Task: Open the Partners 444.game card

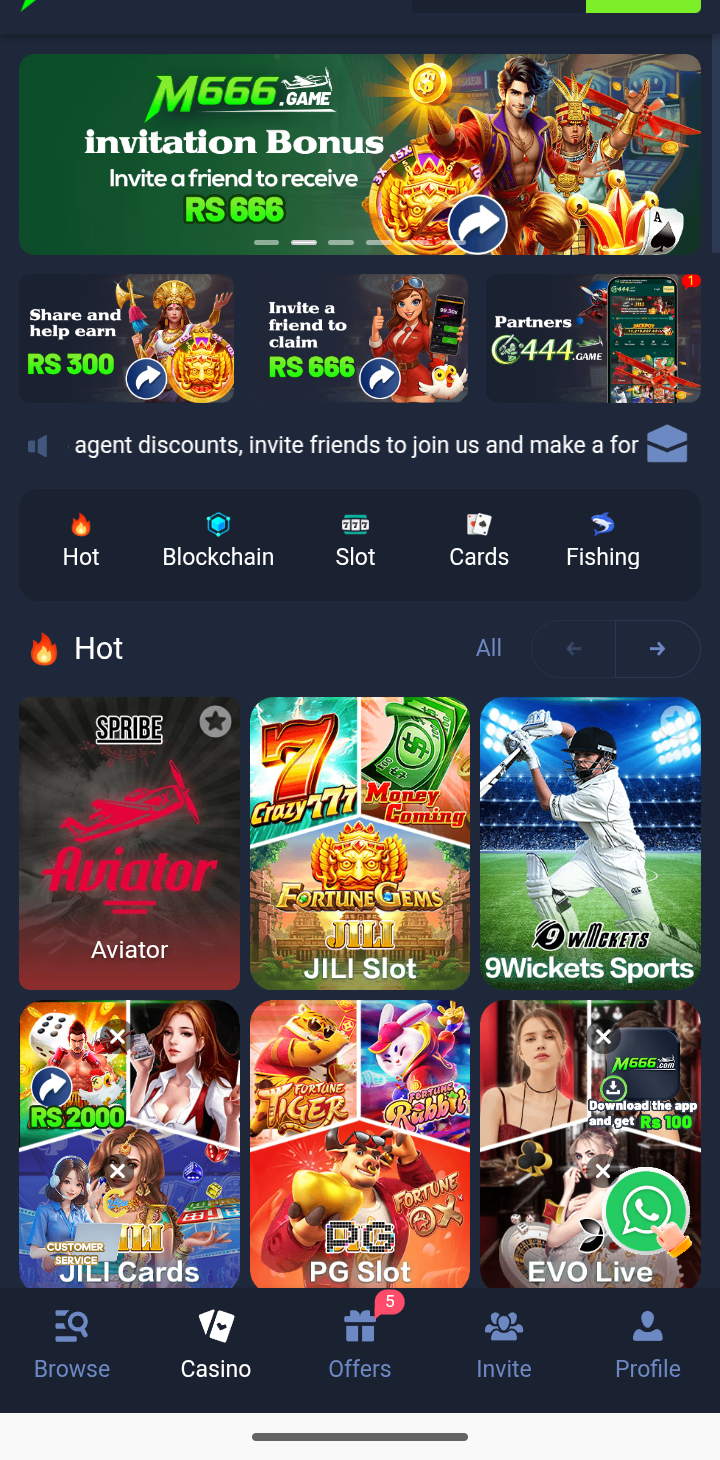Action: click(x=593, y=339)
